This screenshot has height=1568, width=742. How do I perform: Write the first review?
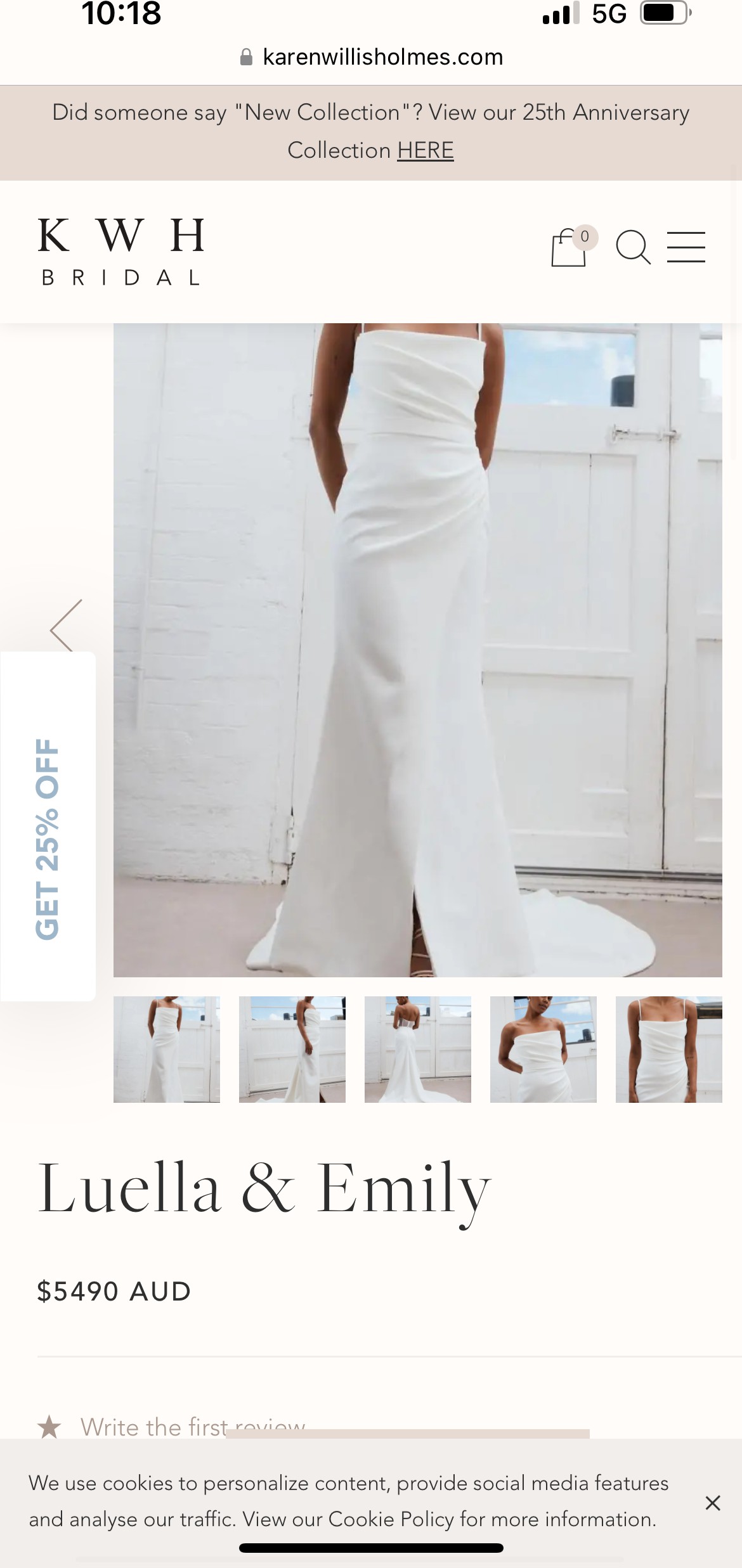192,1427
